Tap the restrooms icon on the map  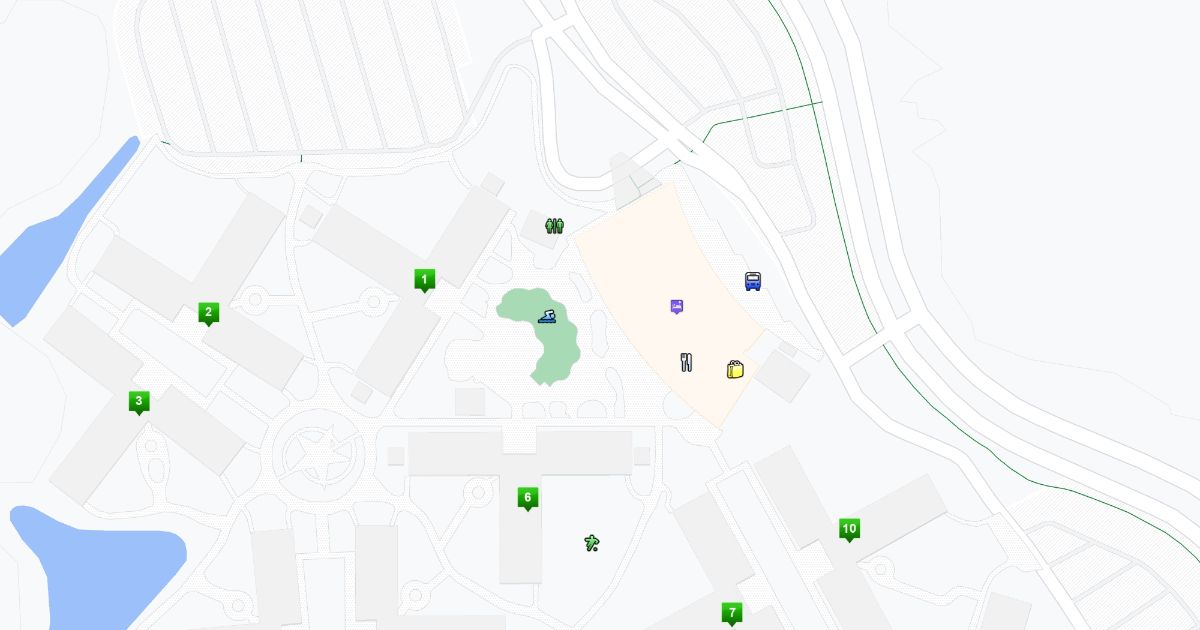(x=554, y=226)
